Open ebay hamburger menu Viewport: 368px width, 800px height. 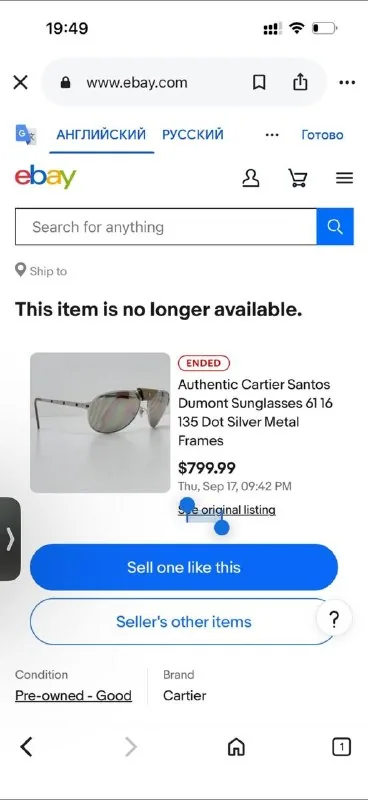pos(345,178)
